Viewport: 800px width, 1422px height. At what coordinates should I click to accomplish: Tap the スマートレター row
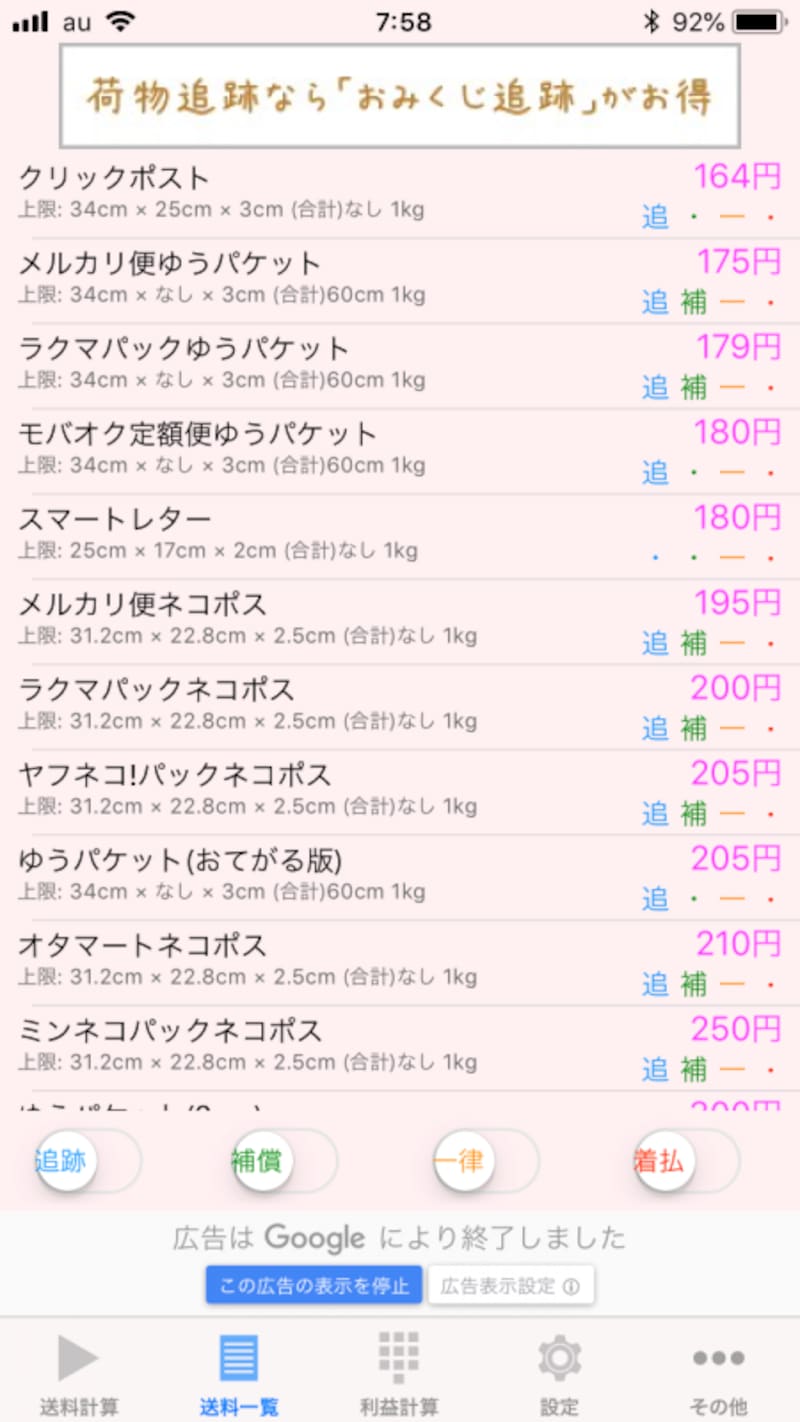point(300,532)
